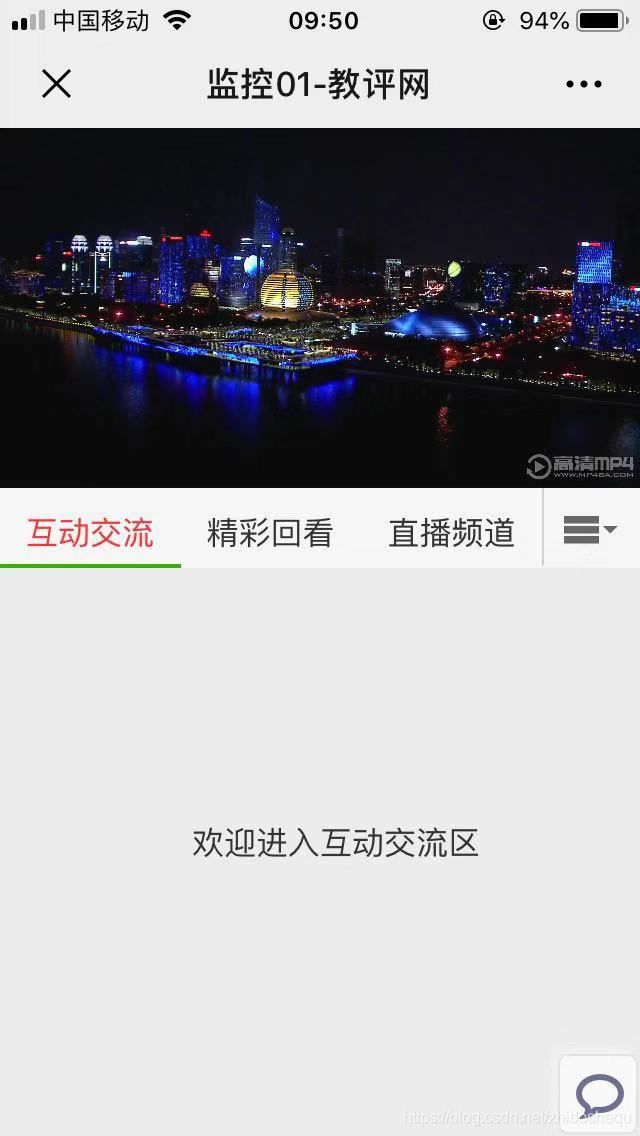Open the three-dot overflow menu
This screenshot has width=640, height=1136.
pos(584,84)
